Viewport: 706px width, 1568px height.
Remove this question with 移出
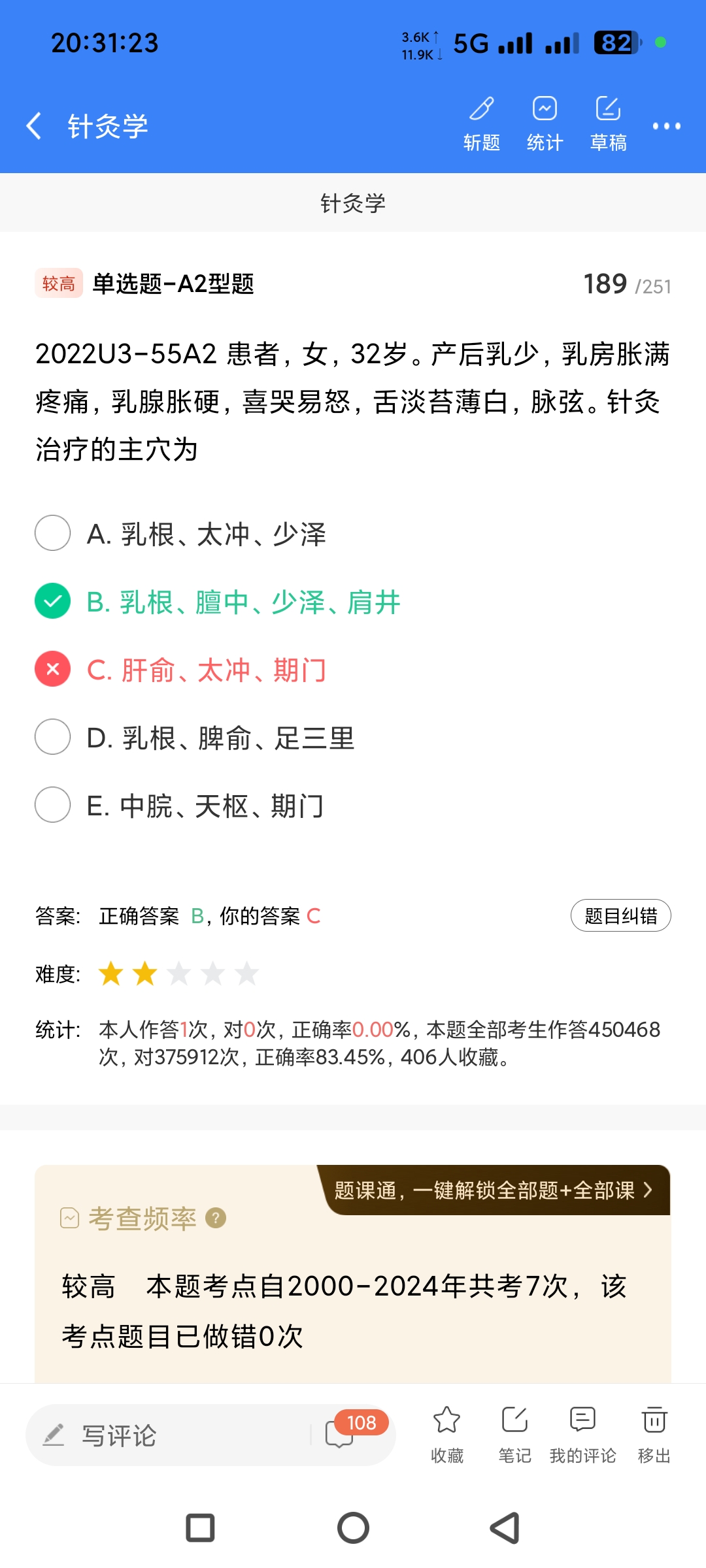654,1434
